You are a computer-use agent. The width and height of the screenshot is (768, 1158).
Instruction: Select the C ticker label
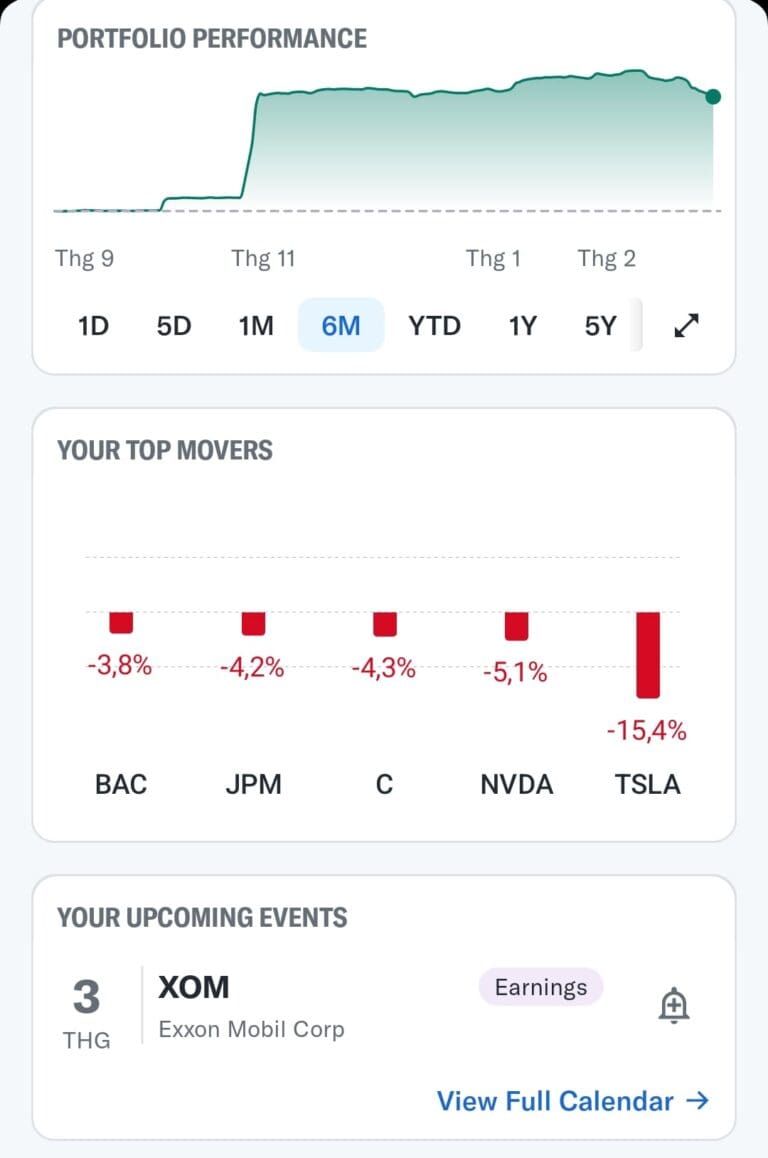point(384,784)
